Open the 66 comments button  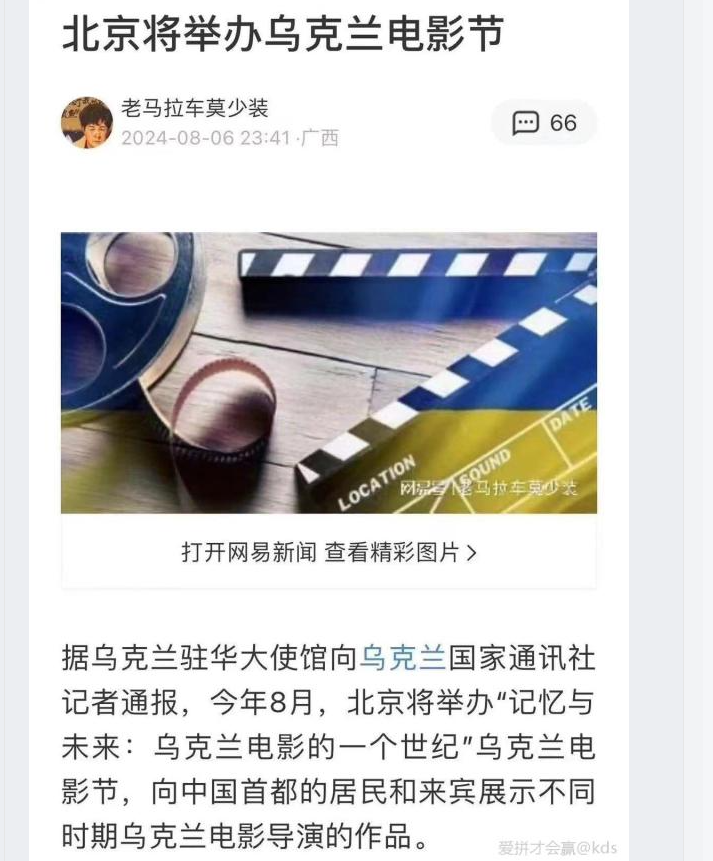coord(544,123)
